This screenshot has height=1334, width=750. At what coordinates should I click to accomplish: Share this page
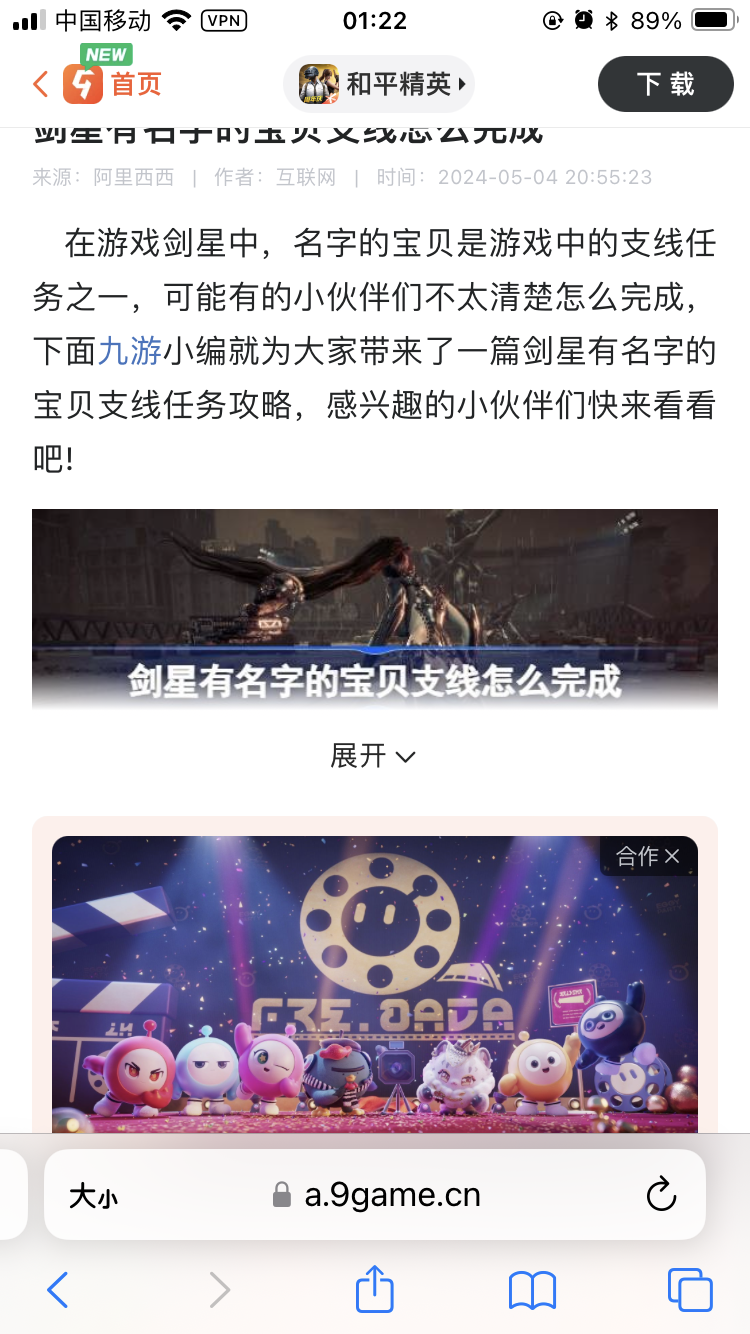click(x=375, y=1290)
